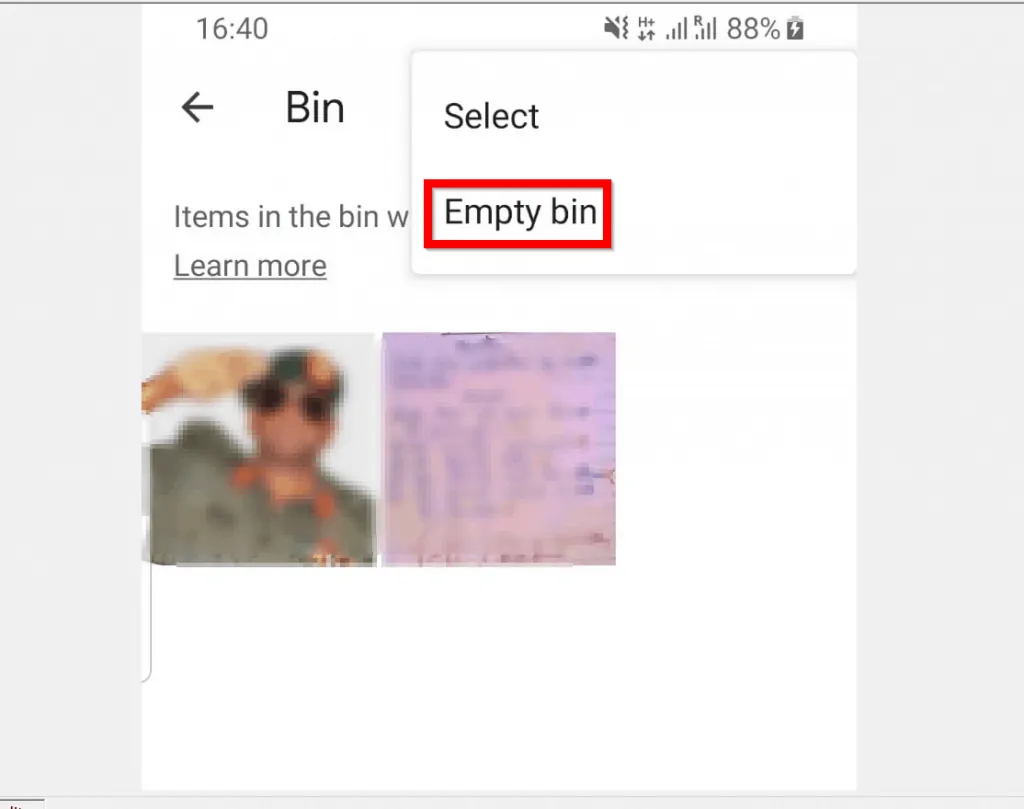Tap Empty bin in the menu
The height and width of the screenshot is (809, 1024).
click(x=520, y=212)
